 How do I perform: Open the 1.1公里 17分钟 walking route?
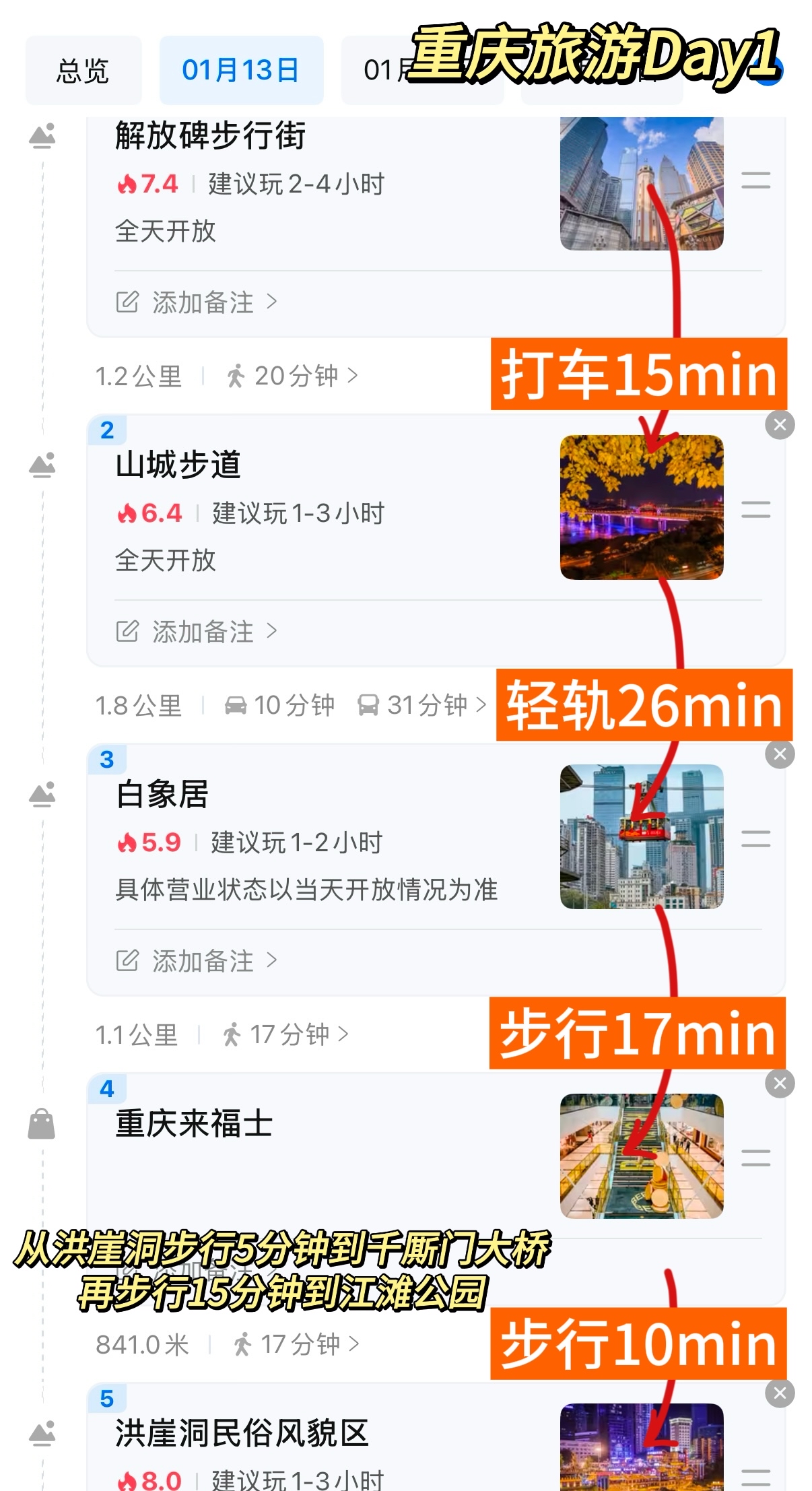click(x=222, y=1034)
